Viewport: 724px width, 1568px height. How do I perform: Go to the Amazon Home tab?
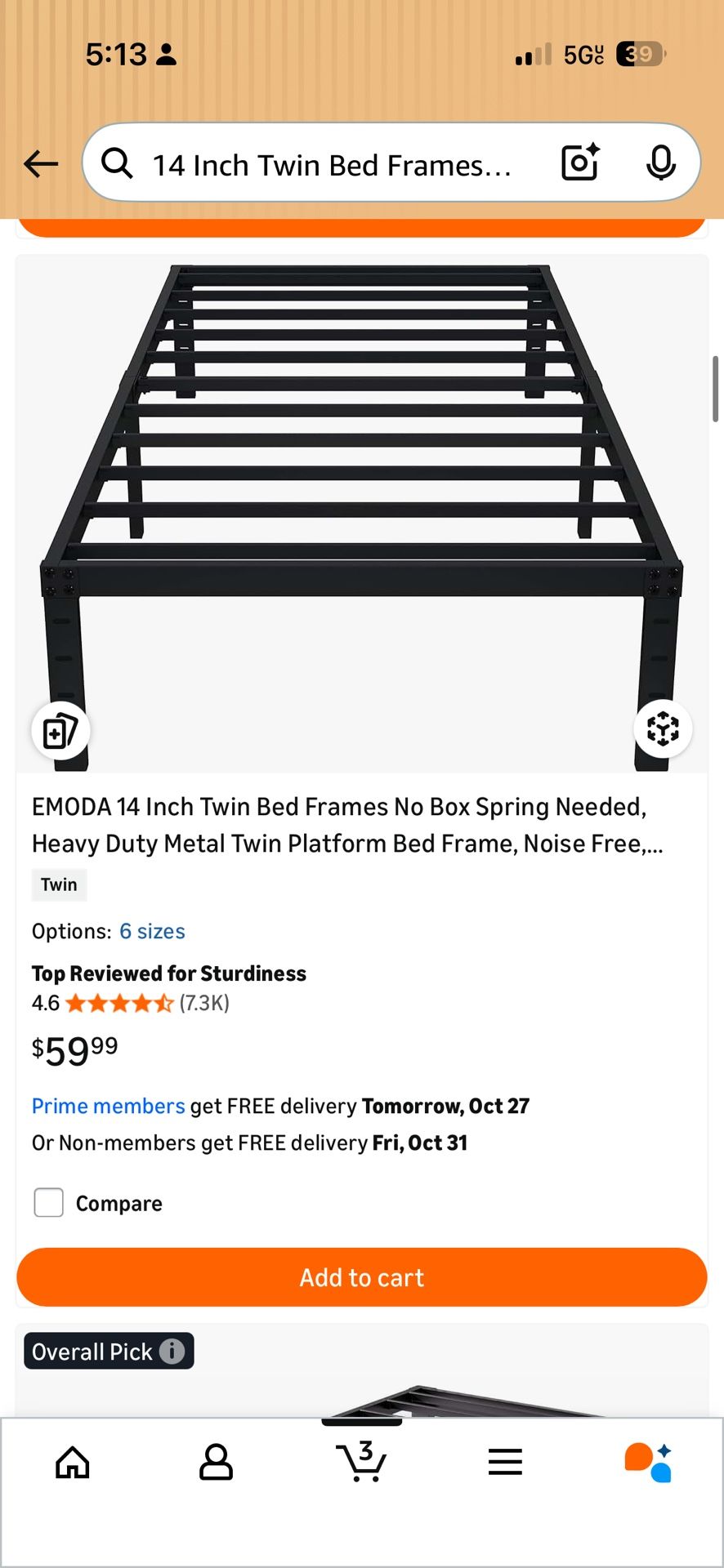coord(73,1463)
